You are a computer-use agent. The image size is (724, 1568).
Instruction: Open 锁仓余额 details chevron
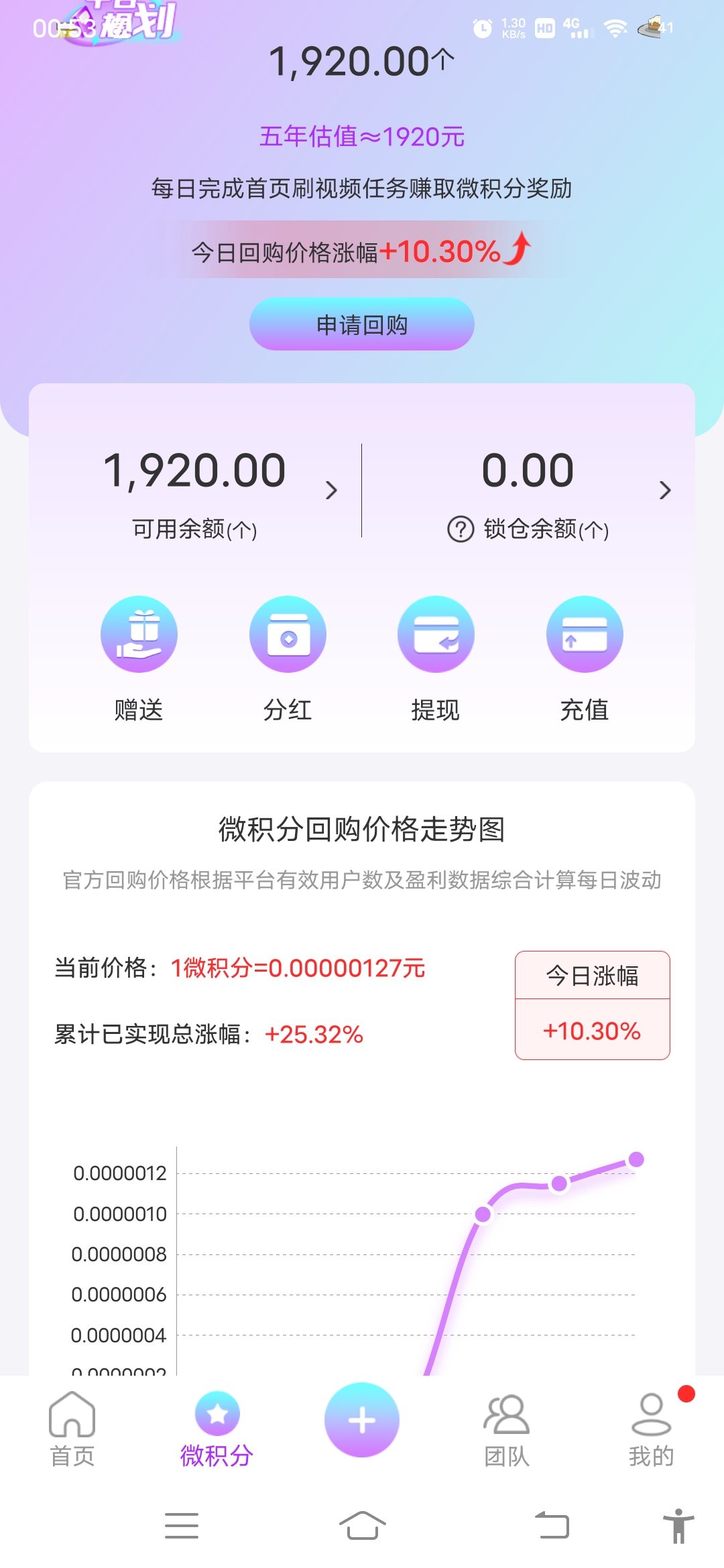click(x=665, y=491)
